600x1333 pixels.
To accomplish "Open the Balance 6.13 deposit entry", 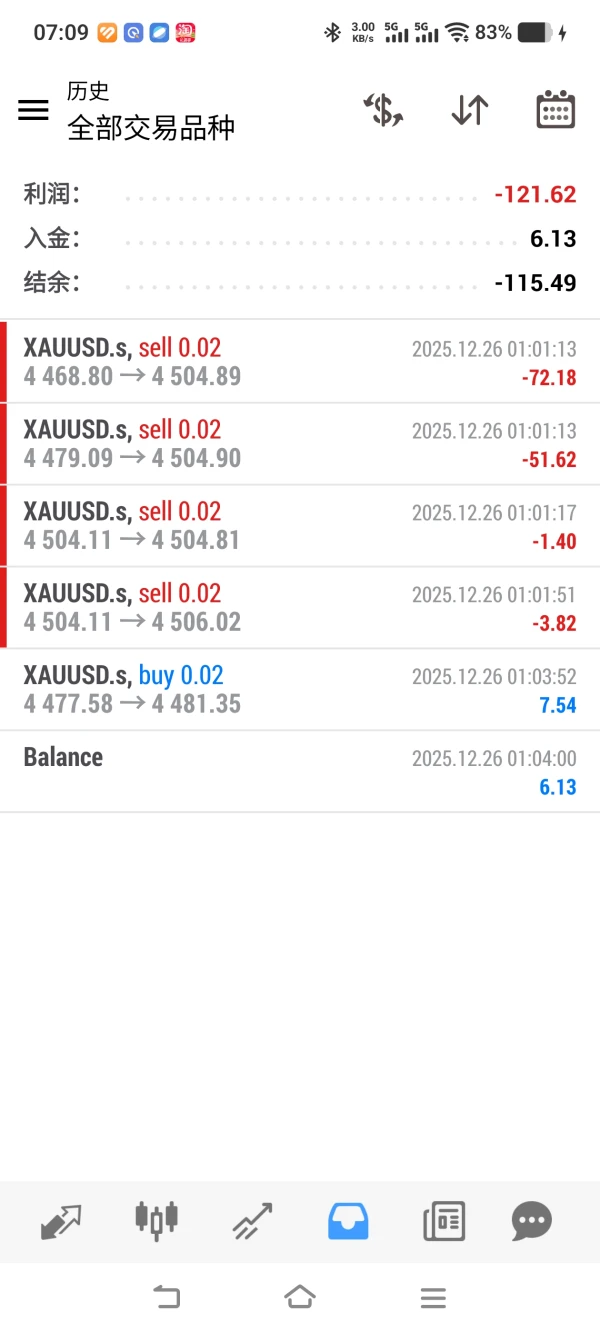I will click(x=300, y=771).
